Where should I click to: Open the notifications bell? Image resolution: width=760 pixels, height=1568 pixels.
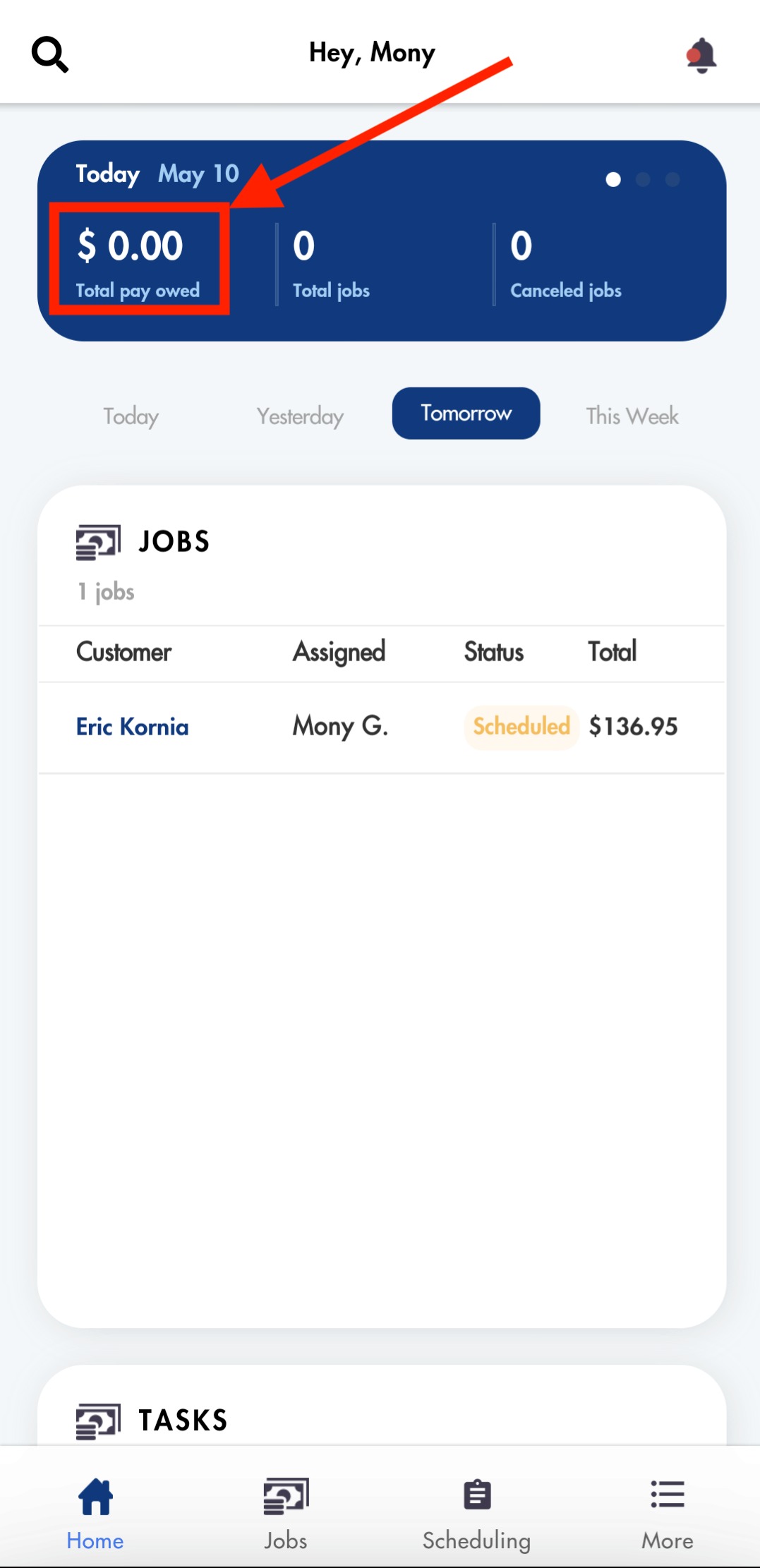(701, 55)
